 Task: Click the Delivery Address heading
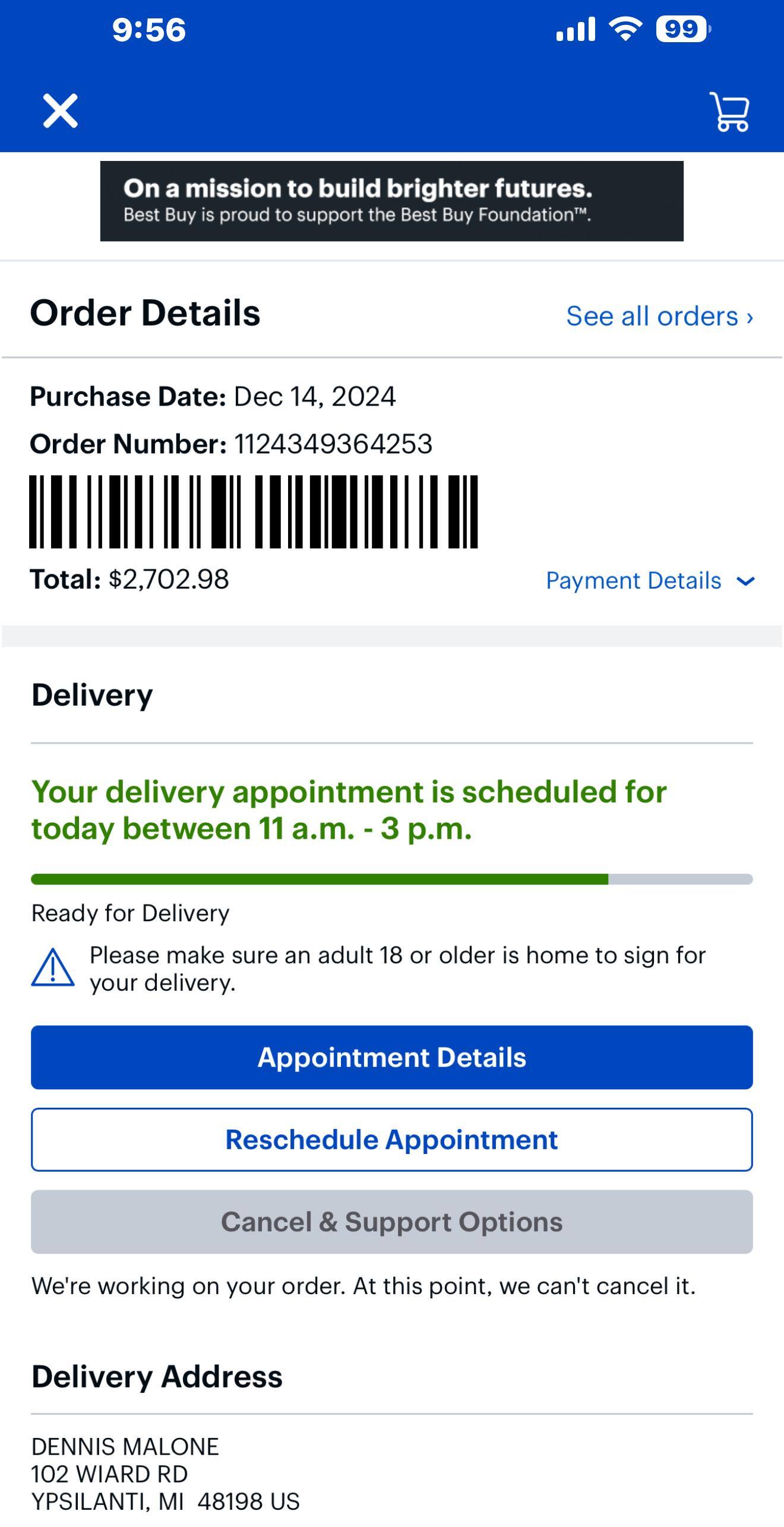click(157, 1376)
